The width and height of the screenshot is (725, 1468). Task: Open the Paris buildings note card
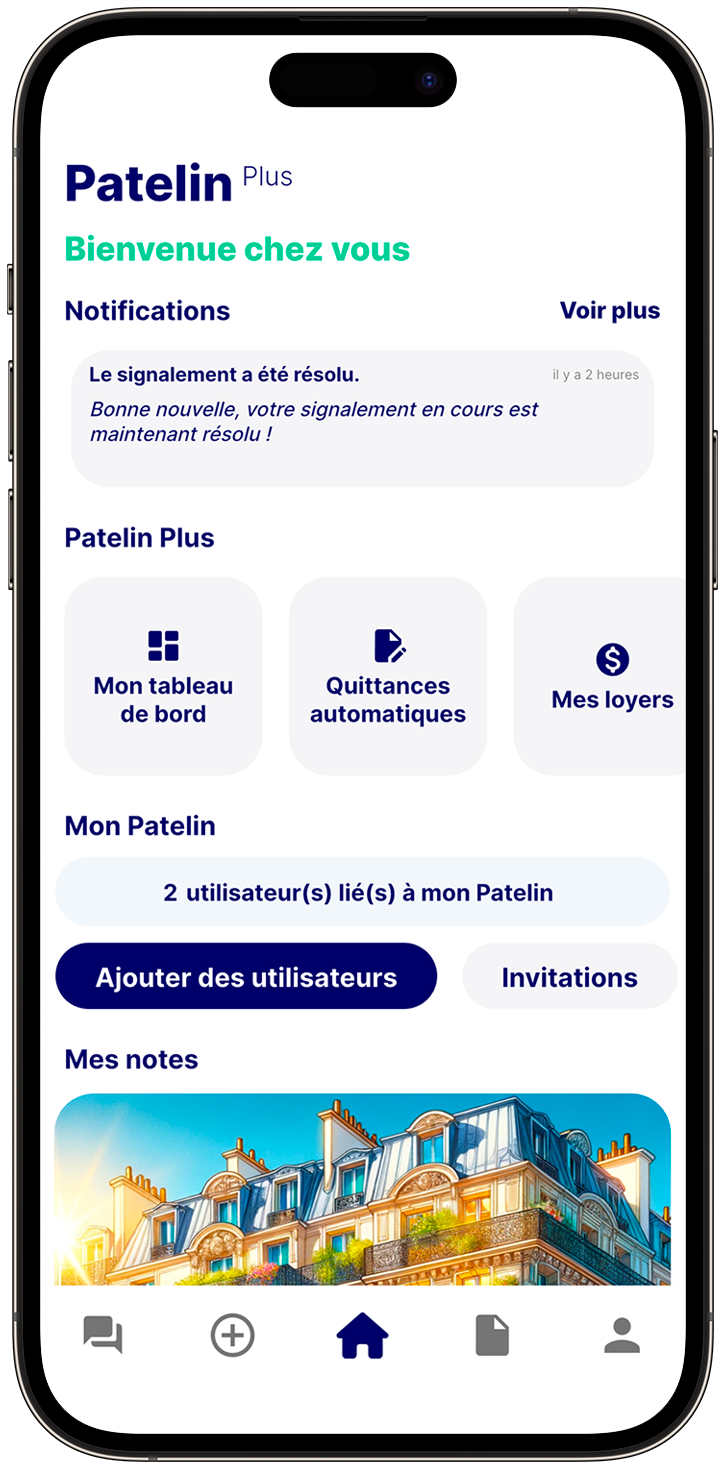pyautogui.click(x=362, y=1189)
